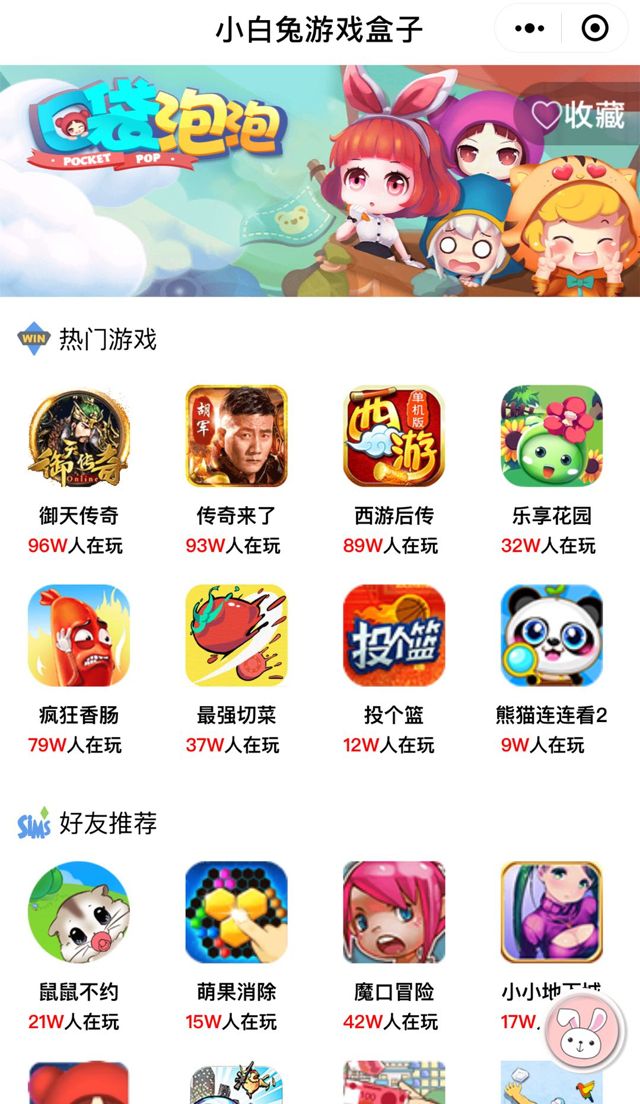
Task: Play 西游后传
Action: [394, 437]
